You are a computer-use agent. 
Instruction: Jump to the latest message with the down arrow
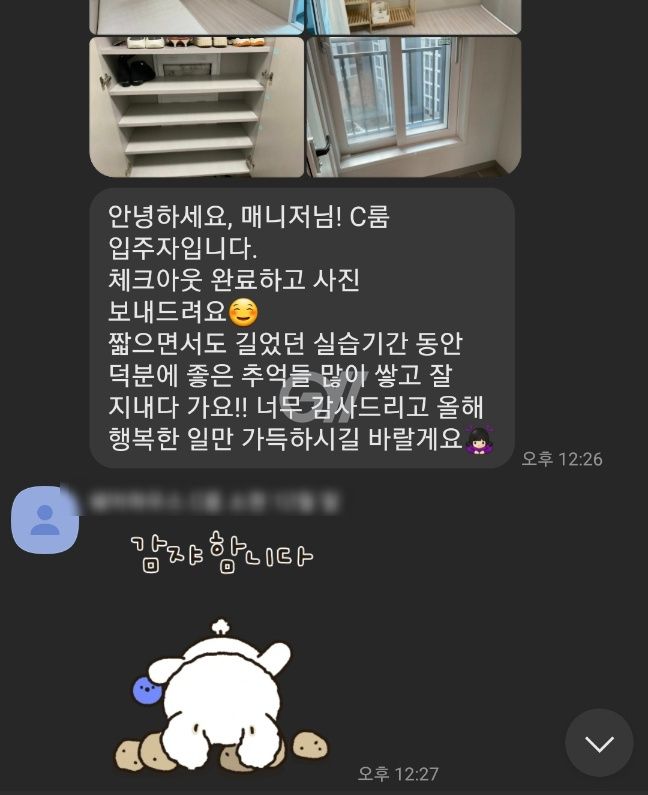click(x=599, y=743)
